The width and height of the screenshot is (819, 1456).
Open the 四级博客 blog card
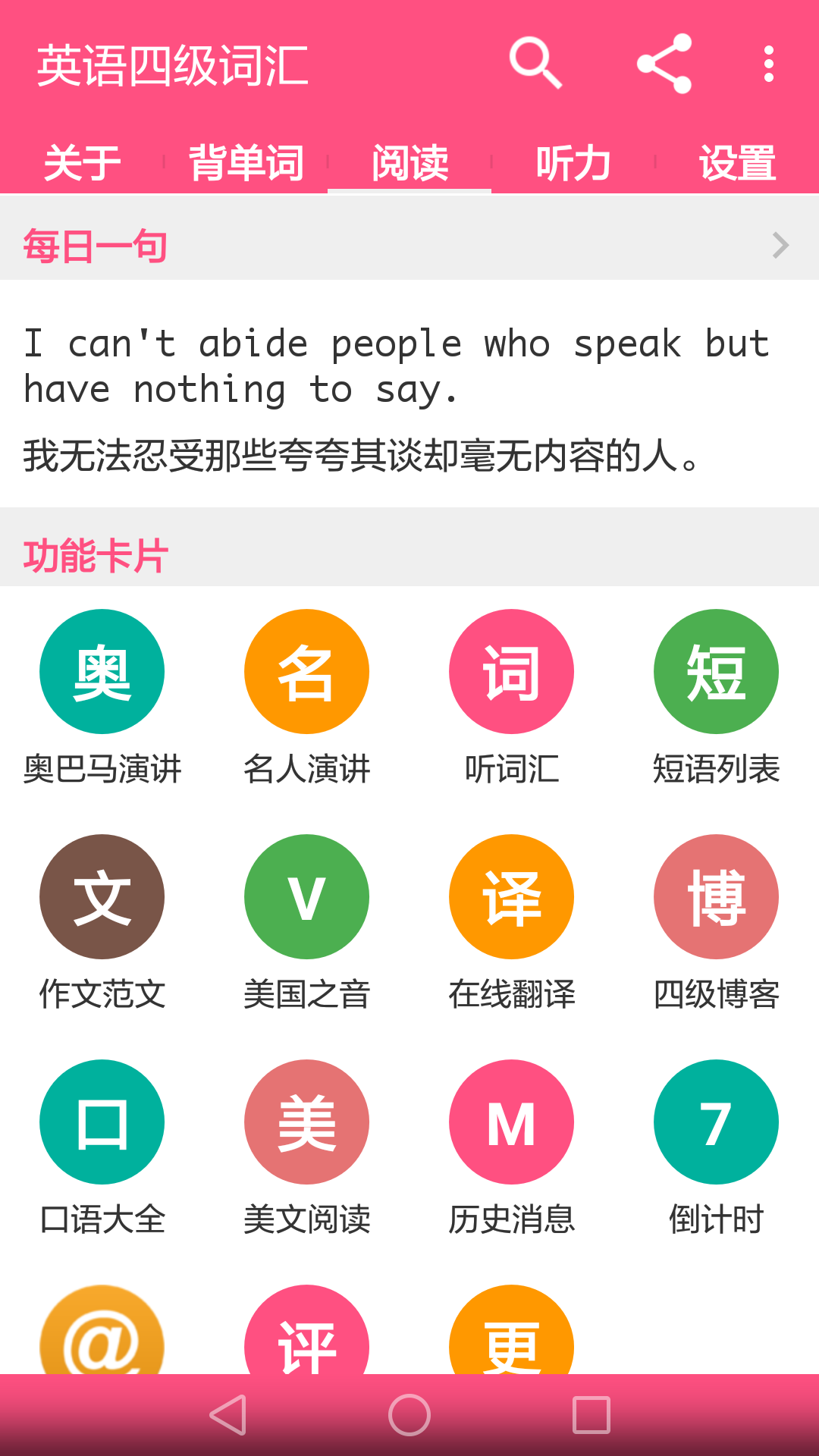pos(716,896)
